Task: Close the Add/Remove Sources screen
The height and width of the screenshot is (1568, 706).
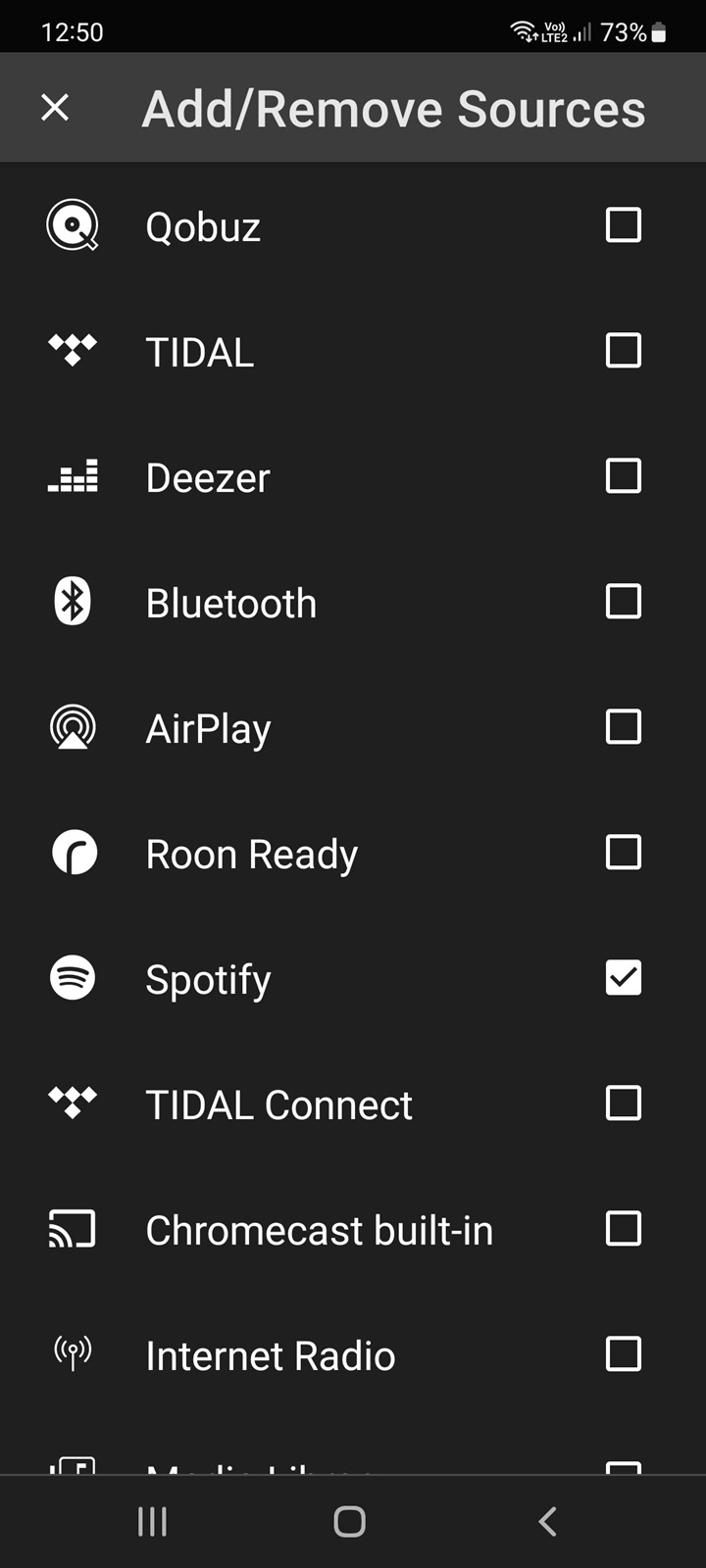Action: pos(55,108)
